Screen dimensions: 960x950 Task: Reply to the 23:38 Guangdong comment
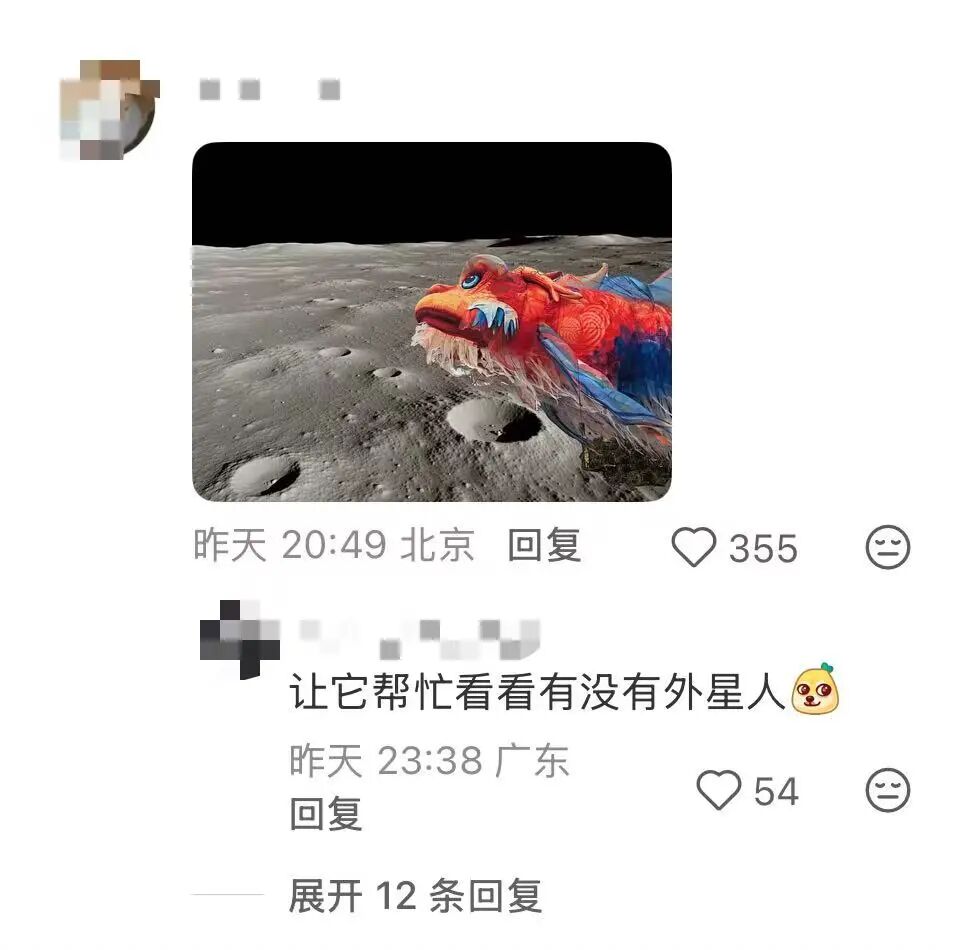pyautogui.click(x=325, y=813)
